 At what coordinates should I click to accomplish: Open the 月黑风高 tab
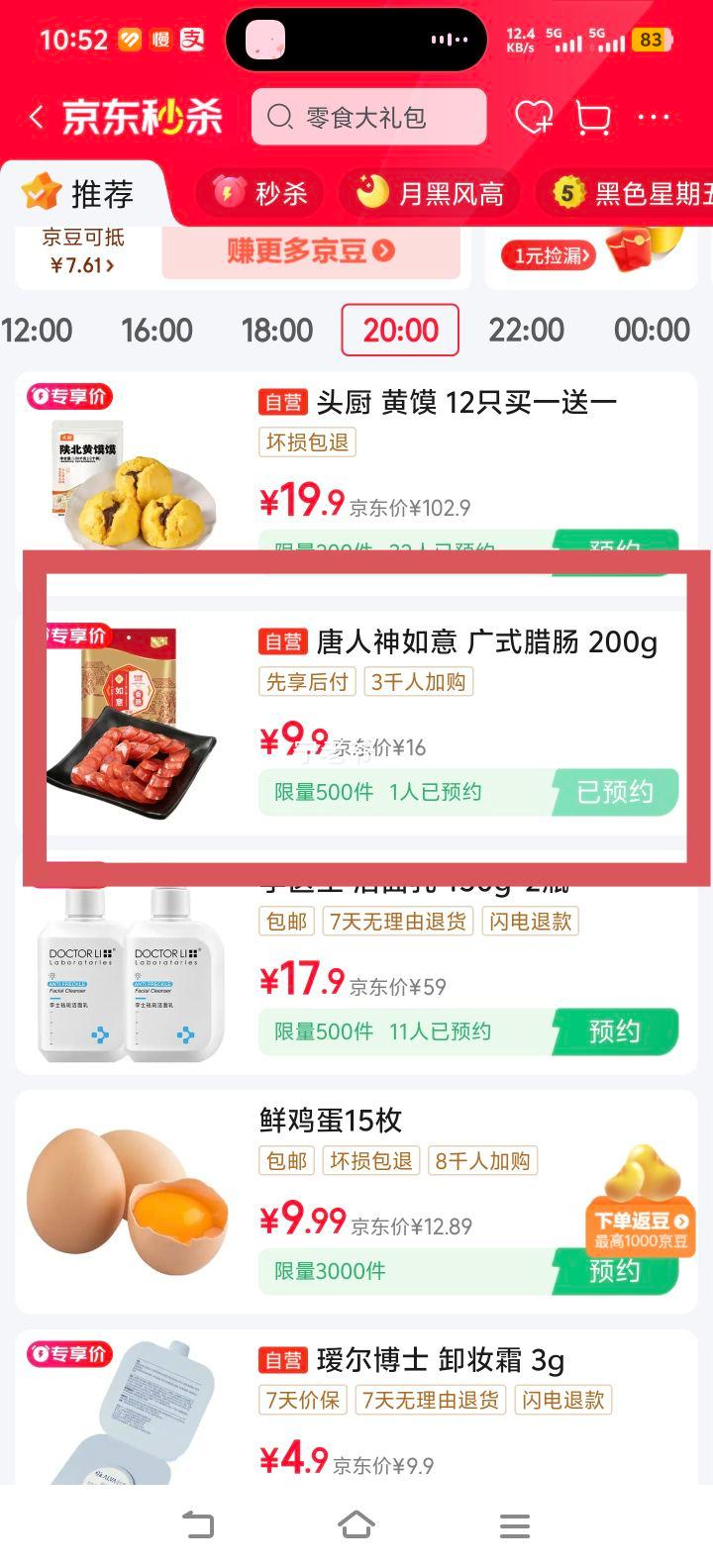(x=428, y=194)
